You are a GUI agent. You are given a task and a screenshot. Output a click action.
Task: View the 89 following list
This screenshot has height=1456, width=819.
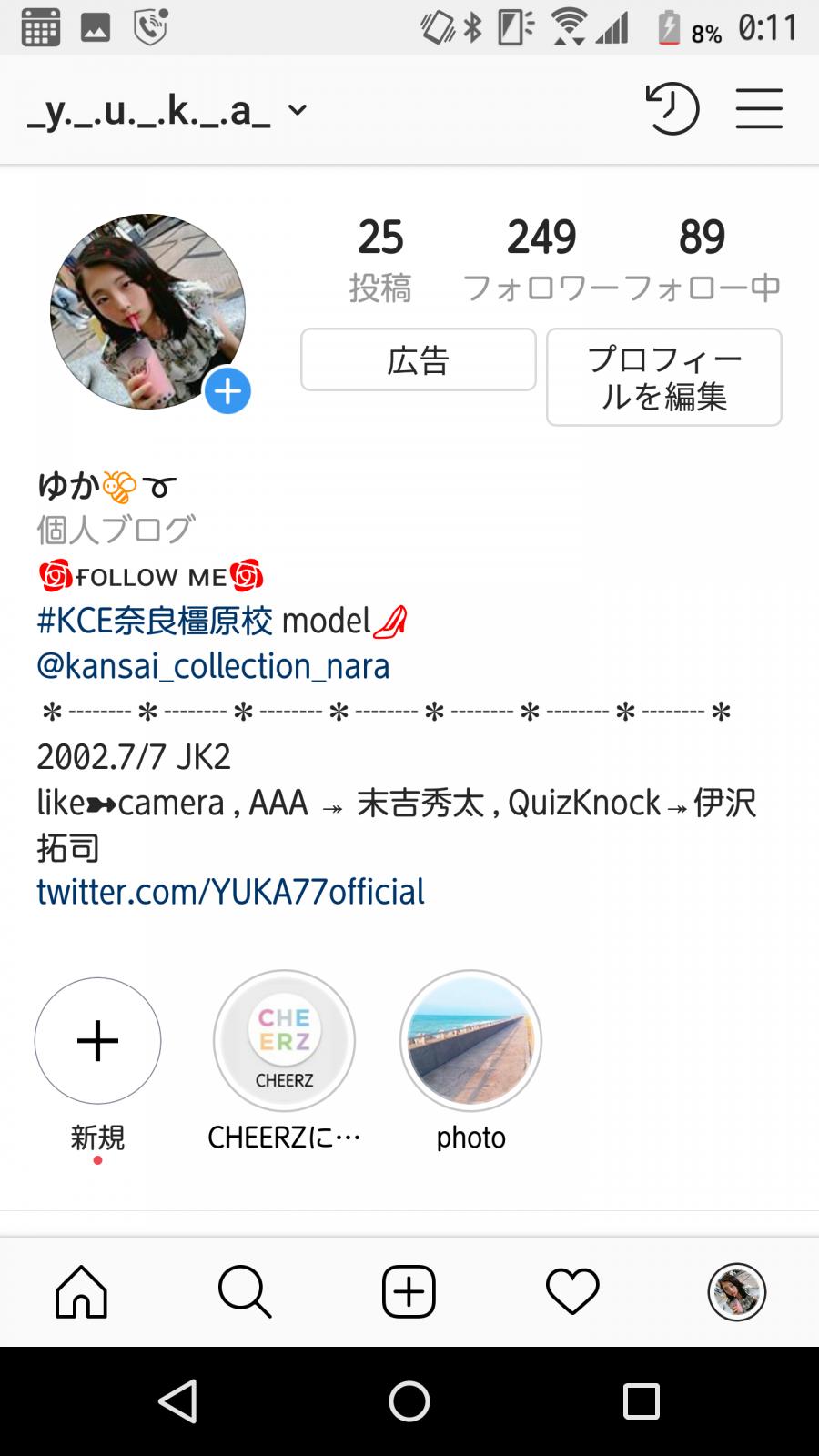coord(703,258)
